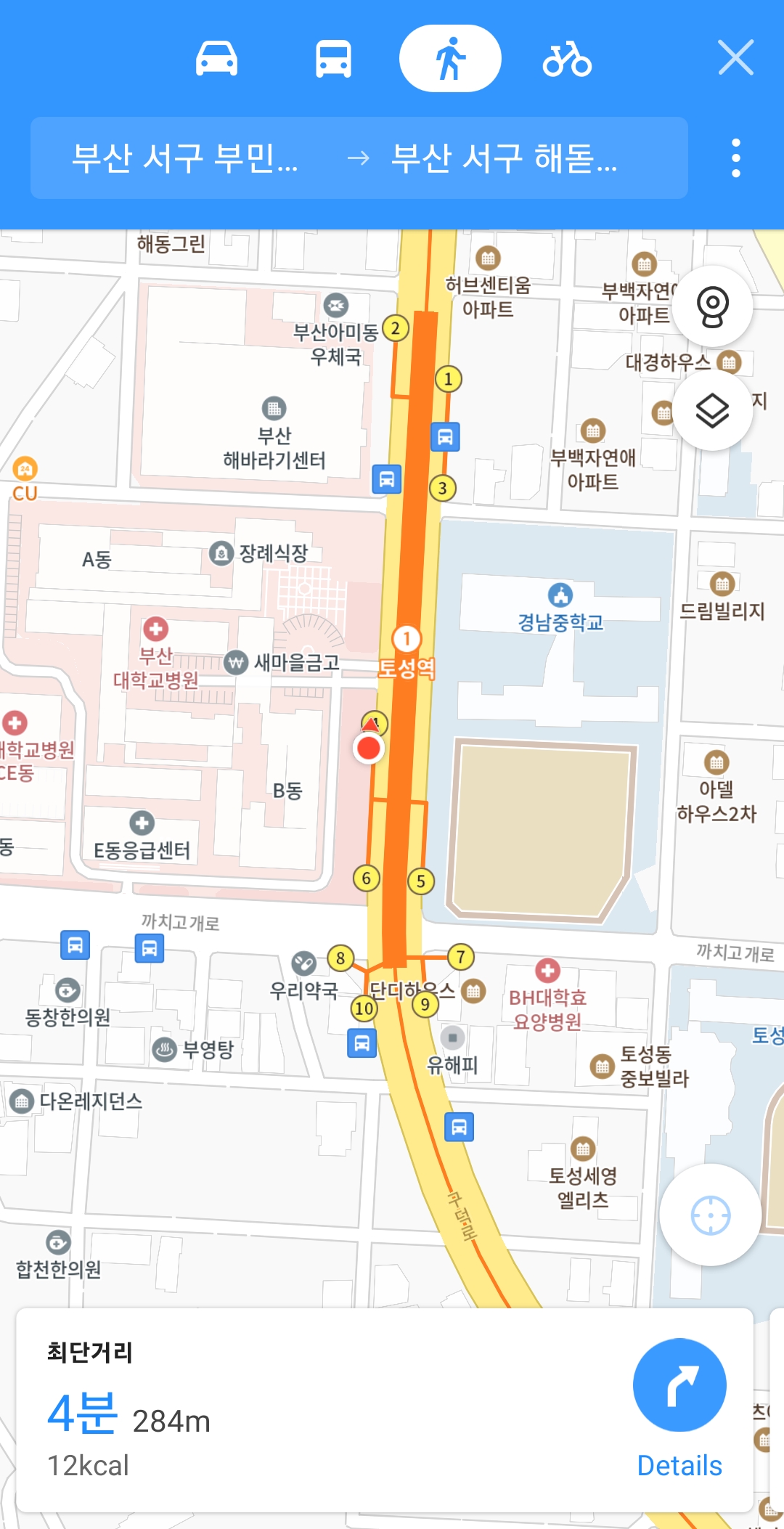This screenshot has height=1529, width=784.
Task: Edit the destination 부산 서구 해돋
Action: pyautogui.click(x=504, y=158)
